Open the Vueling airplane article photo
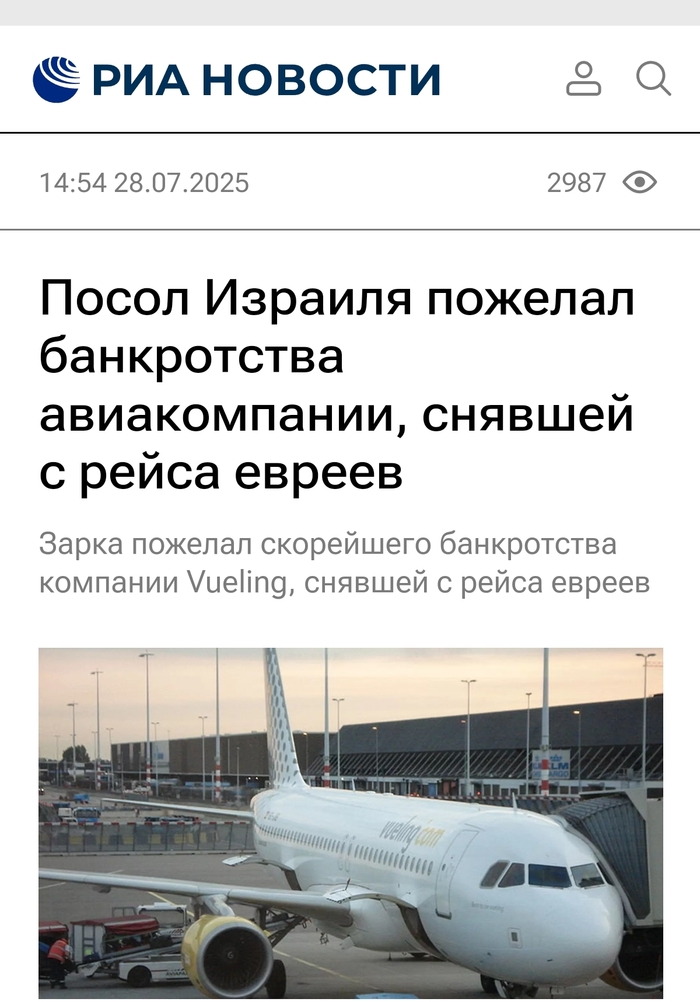The image size is (700, 1002). point(350,822)
